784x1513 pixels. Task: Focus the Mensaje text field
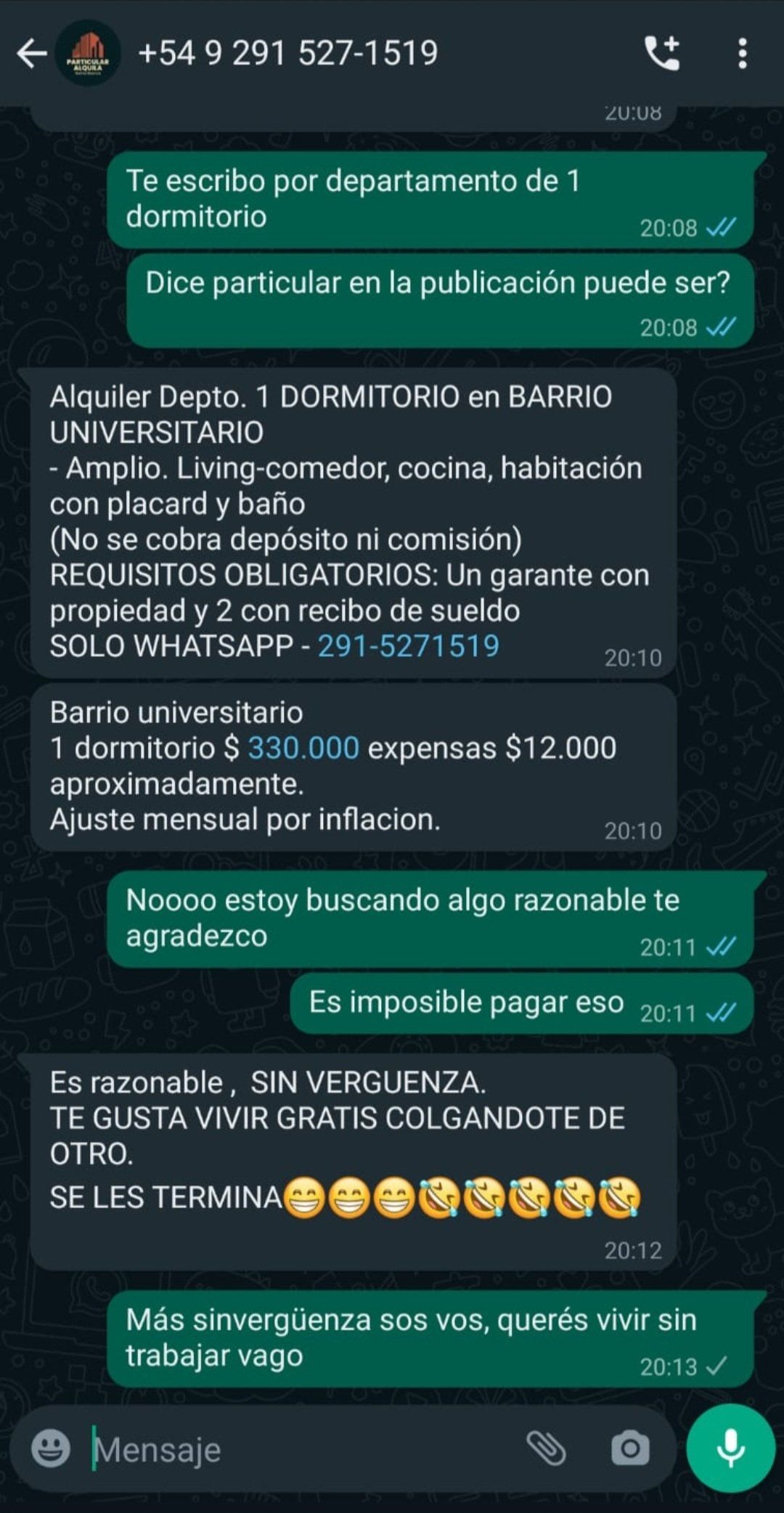[290, 1449]
